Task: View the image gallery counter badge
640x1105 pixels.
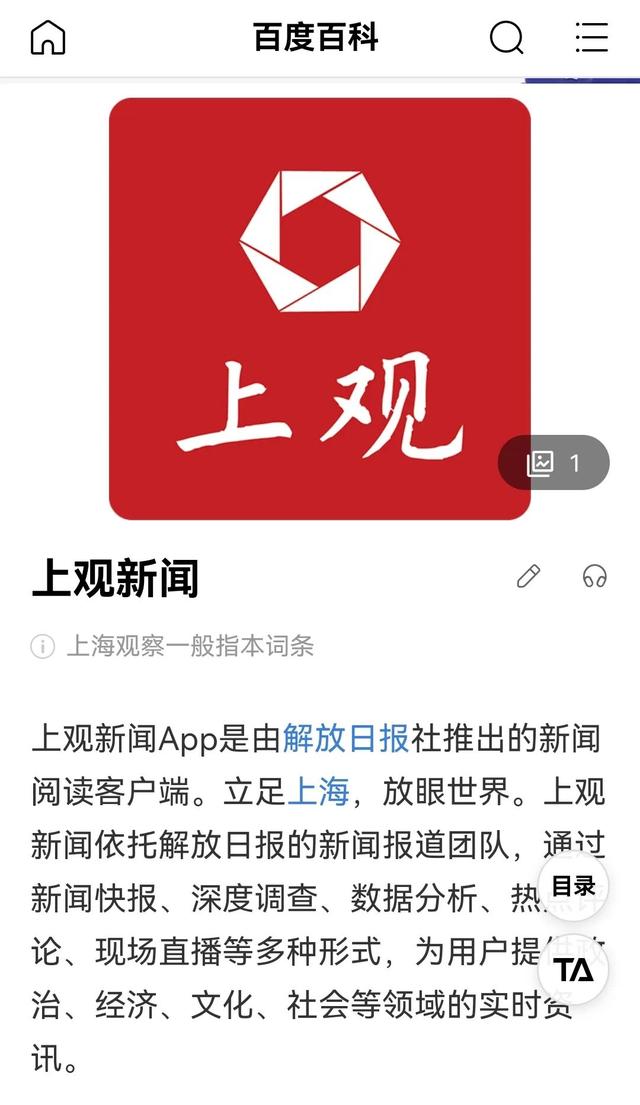Action: coord(554,463)
